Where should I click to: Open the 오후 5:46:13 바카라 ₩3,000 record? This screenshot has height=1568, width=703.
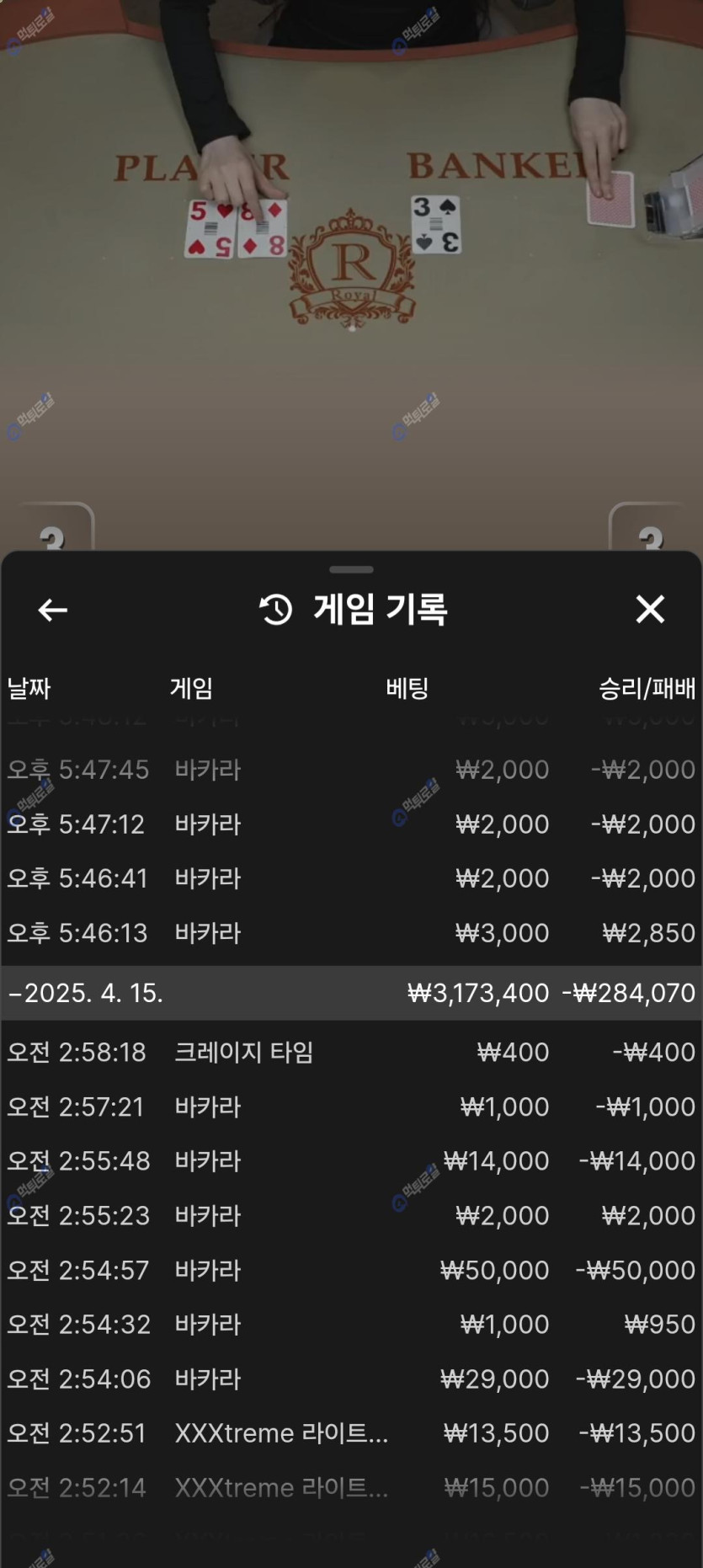(x=351, y=933)
